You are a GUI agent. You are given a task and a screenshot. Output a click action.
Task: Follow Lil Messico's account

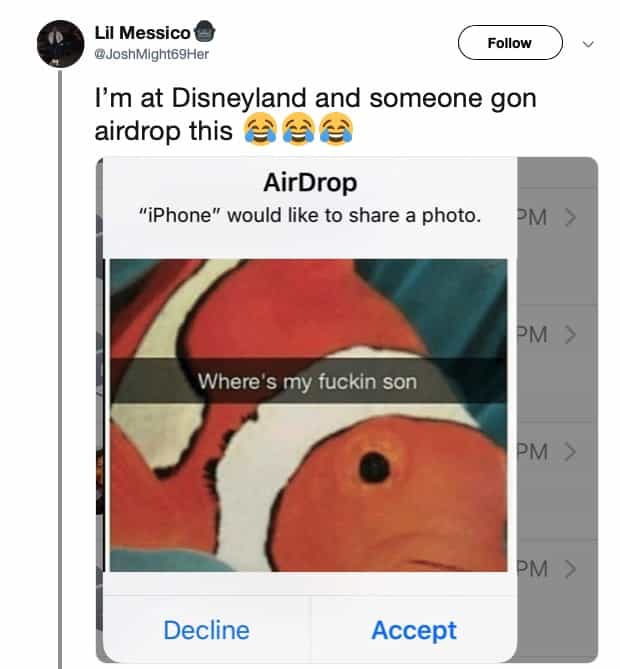point(509,43)
